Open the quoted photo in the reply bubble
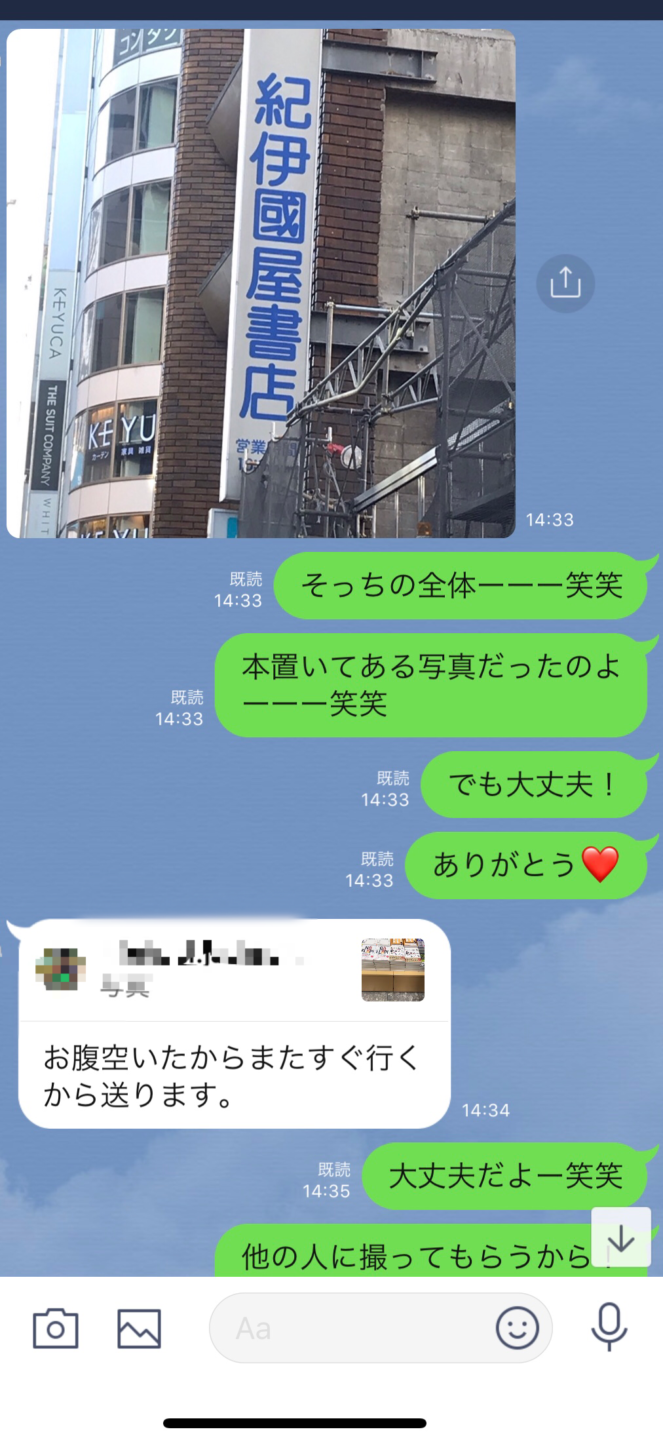Screen dimensions: 663x1440 [x=393, y=969]
